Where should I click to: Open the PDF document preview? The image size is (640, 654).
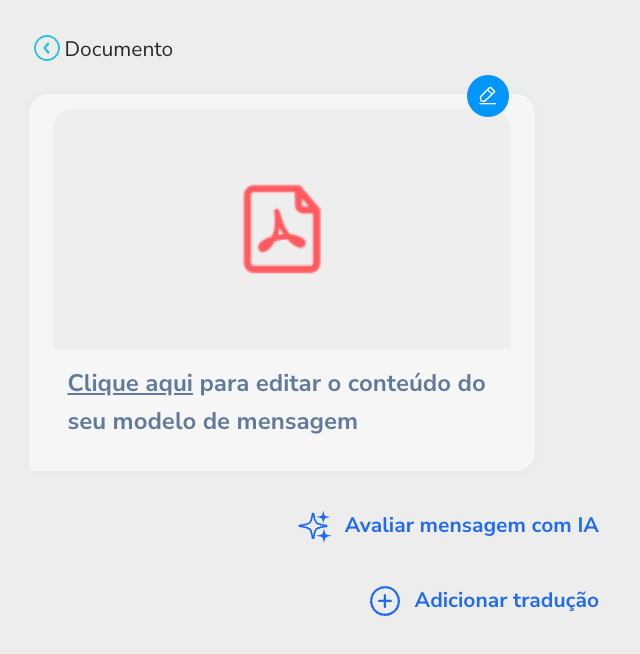click(x=282, y=229)
